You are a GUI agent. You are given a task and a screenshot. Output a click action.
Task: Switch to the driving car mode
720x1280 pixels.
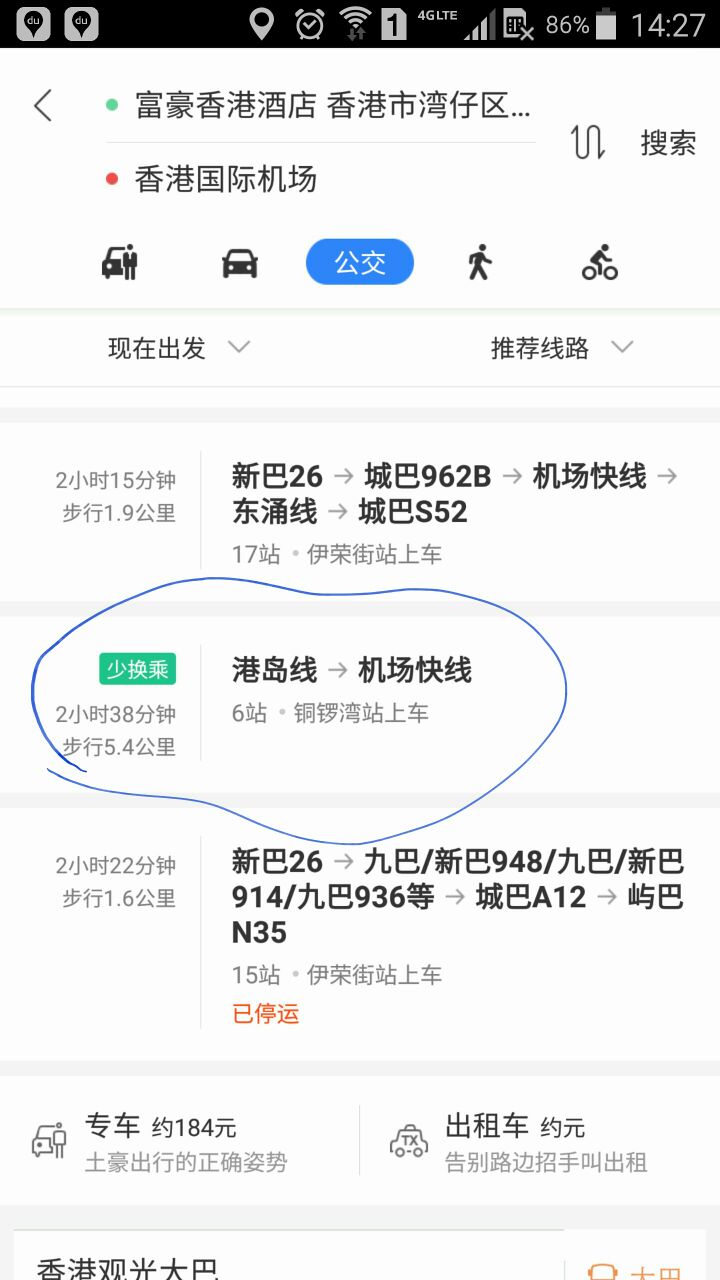click(240, 263)
